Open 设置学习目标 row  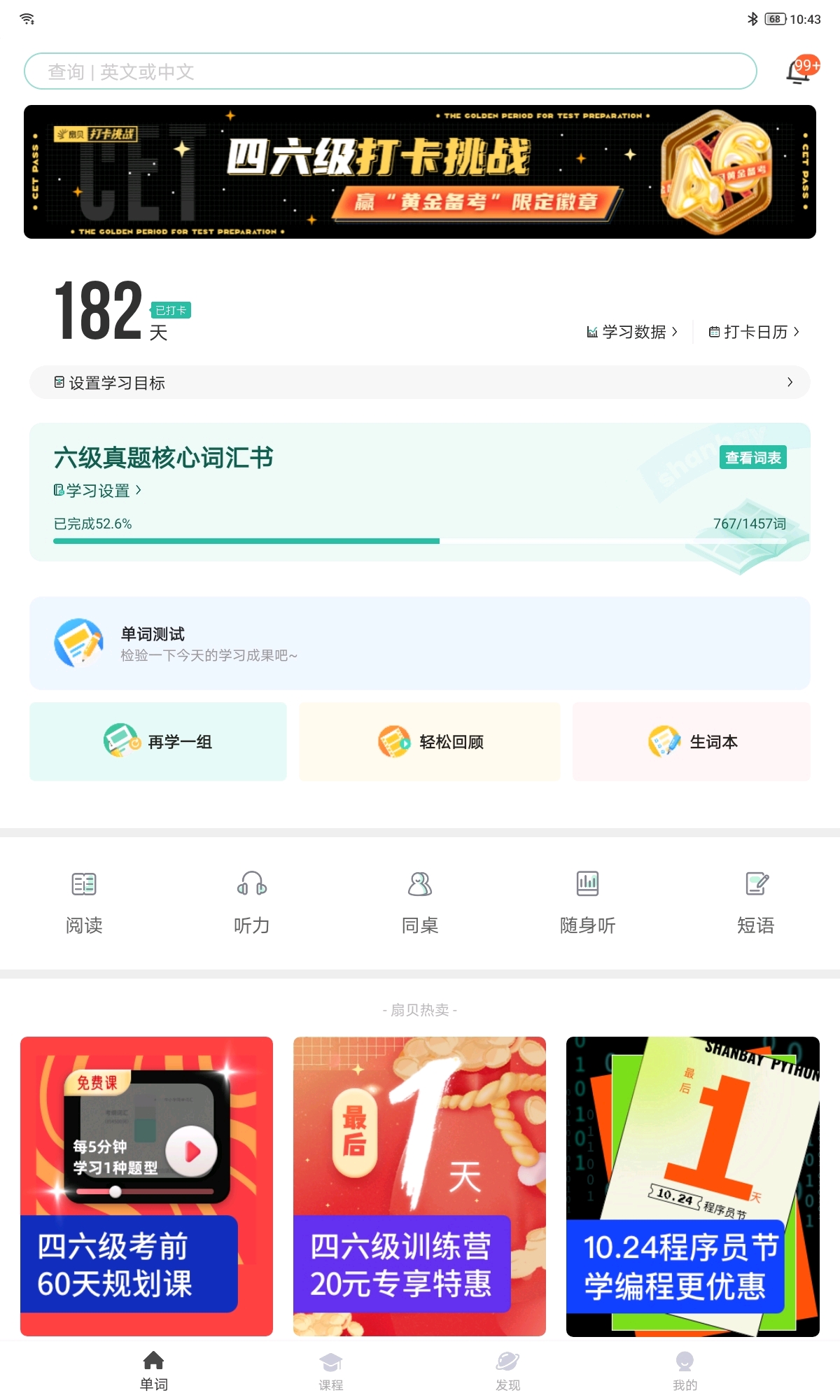[420, 382]
